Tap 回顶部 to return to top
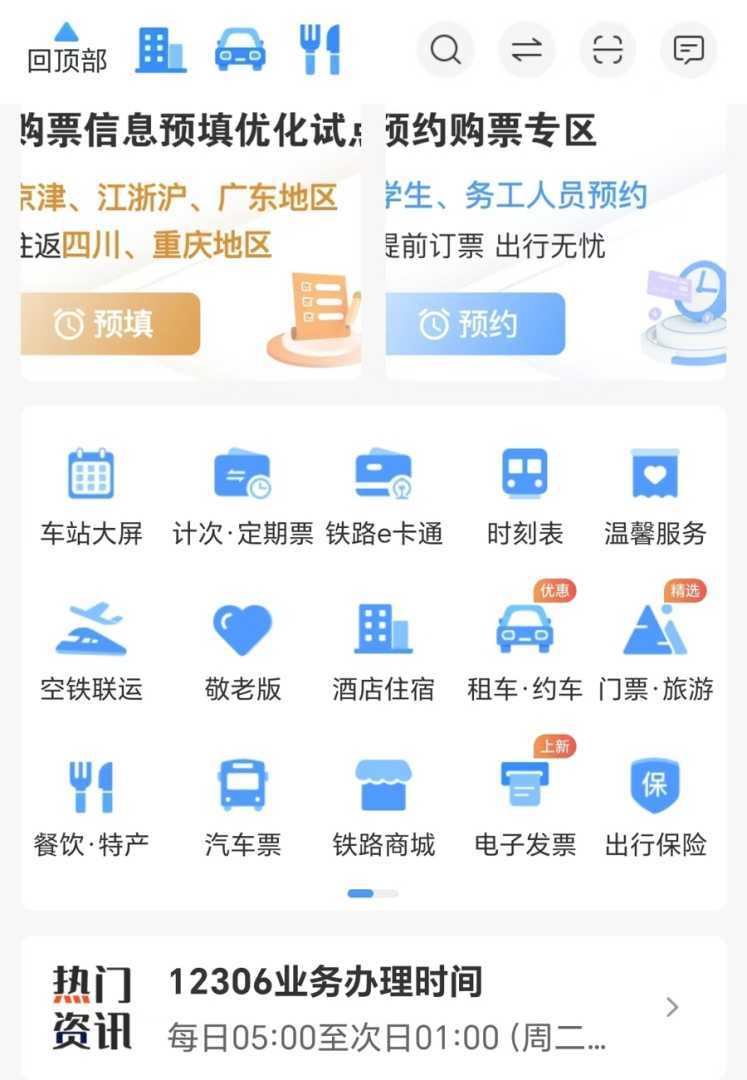 (x=66, y=48)
